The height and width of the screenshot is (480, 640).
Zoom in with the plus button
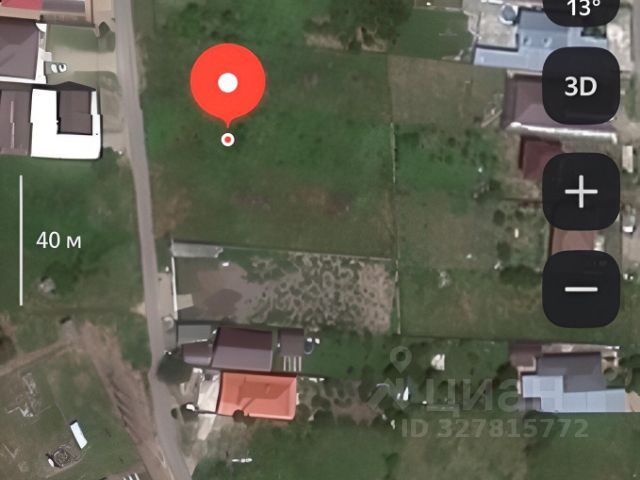point(580,191)
